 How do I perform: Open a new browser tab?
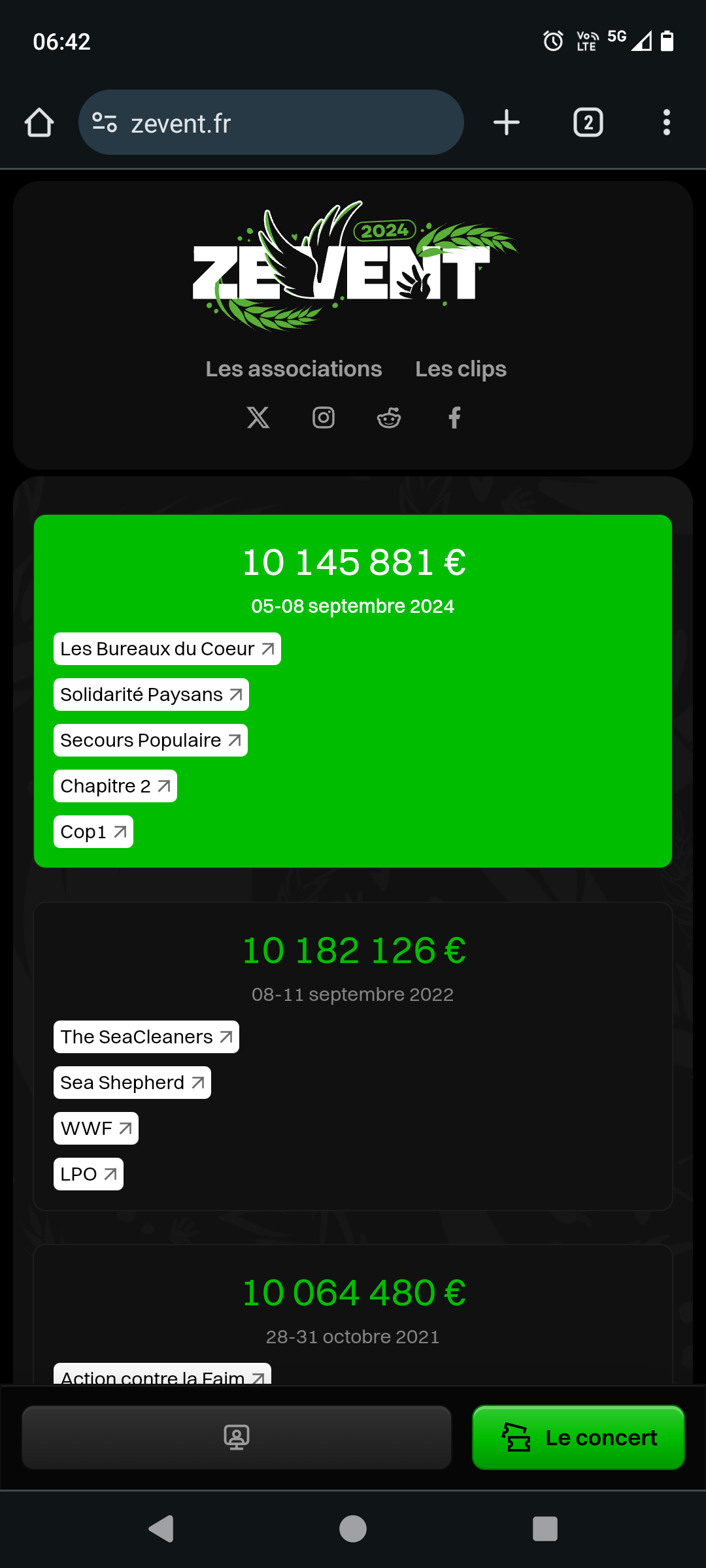pyautogui.click(x=507, y=123)
